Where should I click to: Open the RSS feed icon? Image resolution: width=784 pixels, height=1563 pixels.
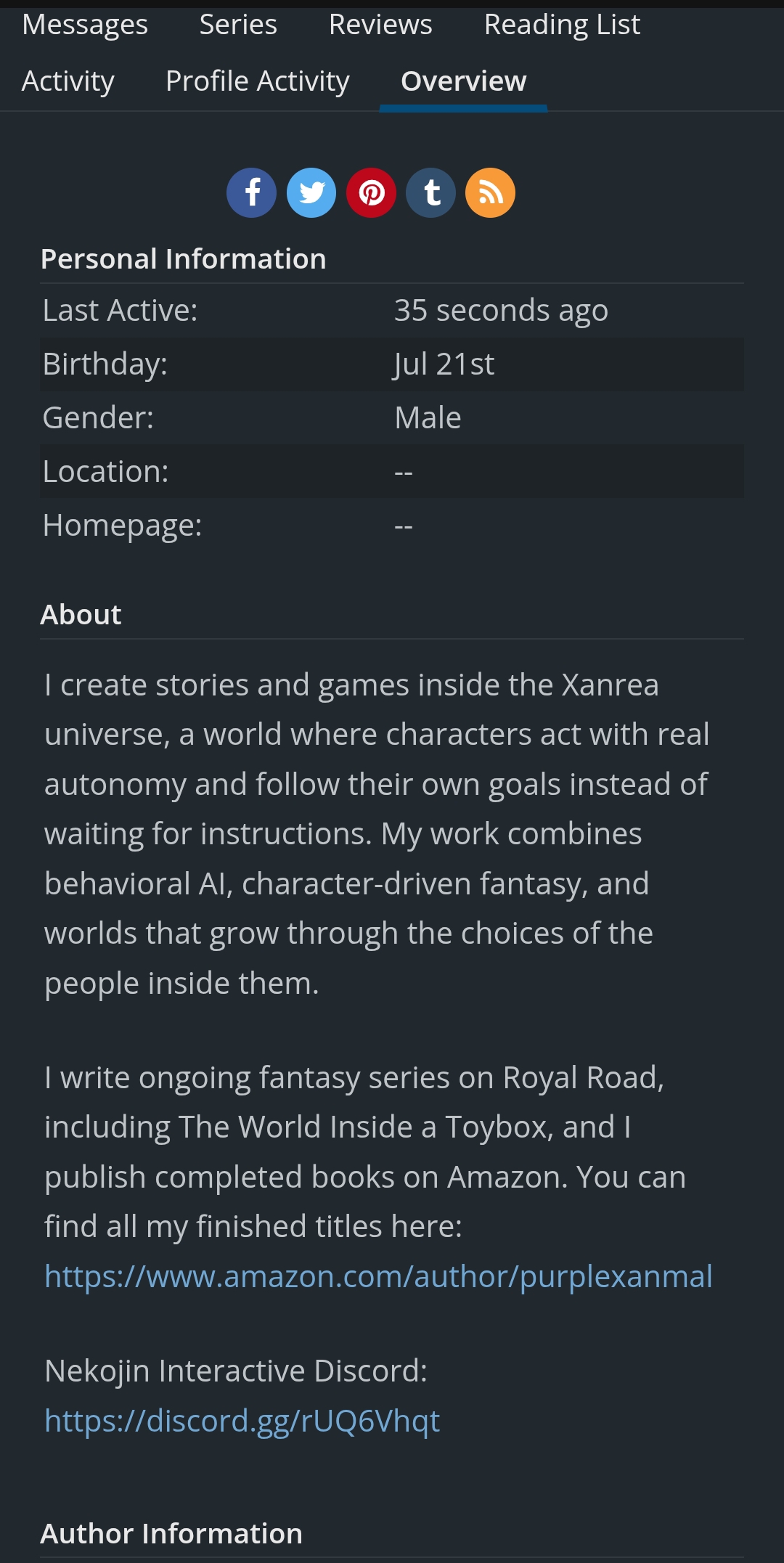click(x=490, y=193)
